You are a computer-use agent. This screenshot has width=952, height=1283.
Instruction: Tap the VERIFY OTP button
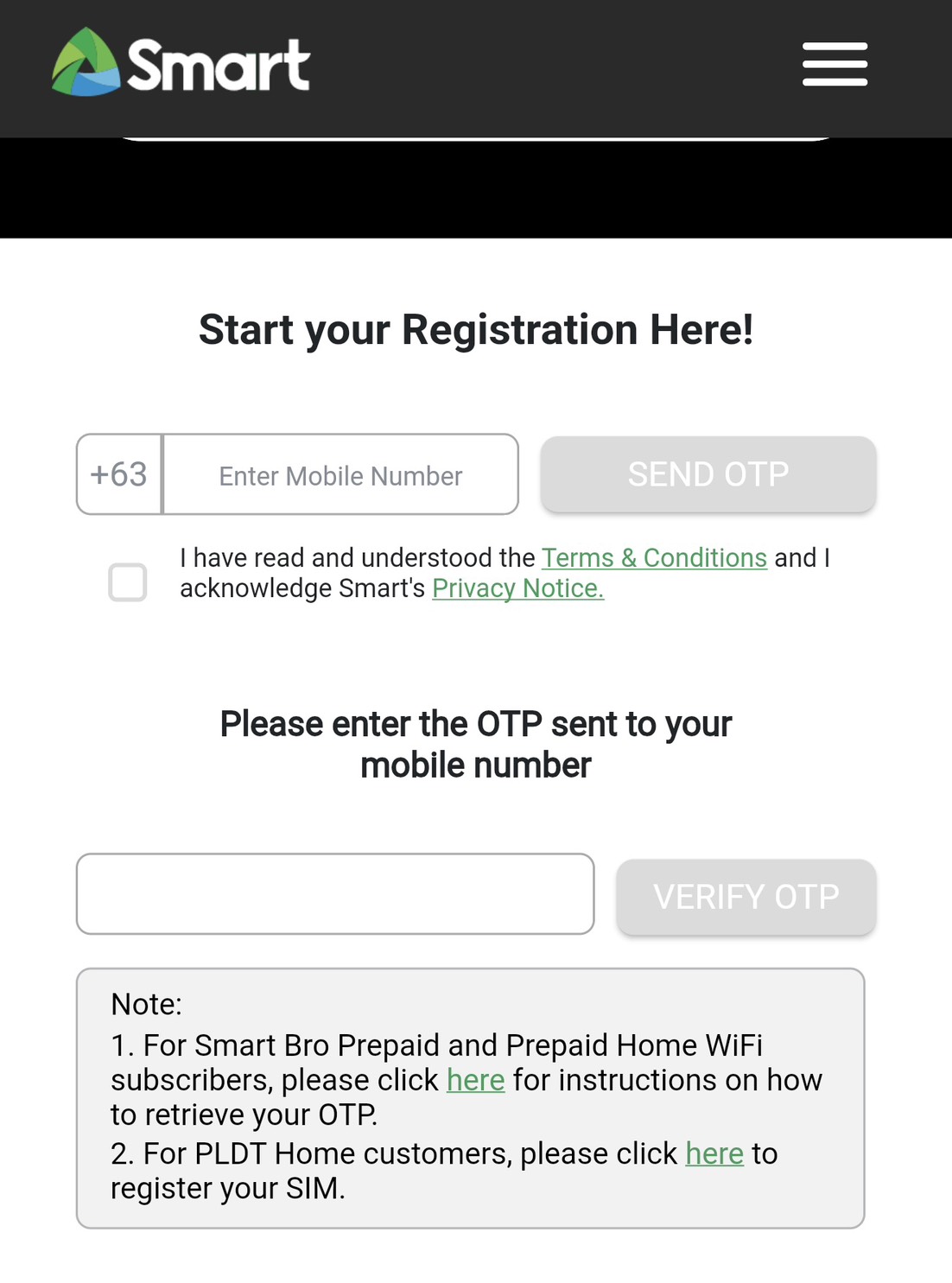coord(746,897)
